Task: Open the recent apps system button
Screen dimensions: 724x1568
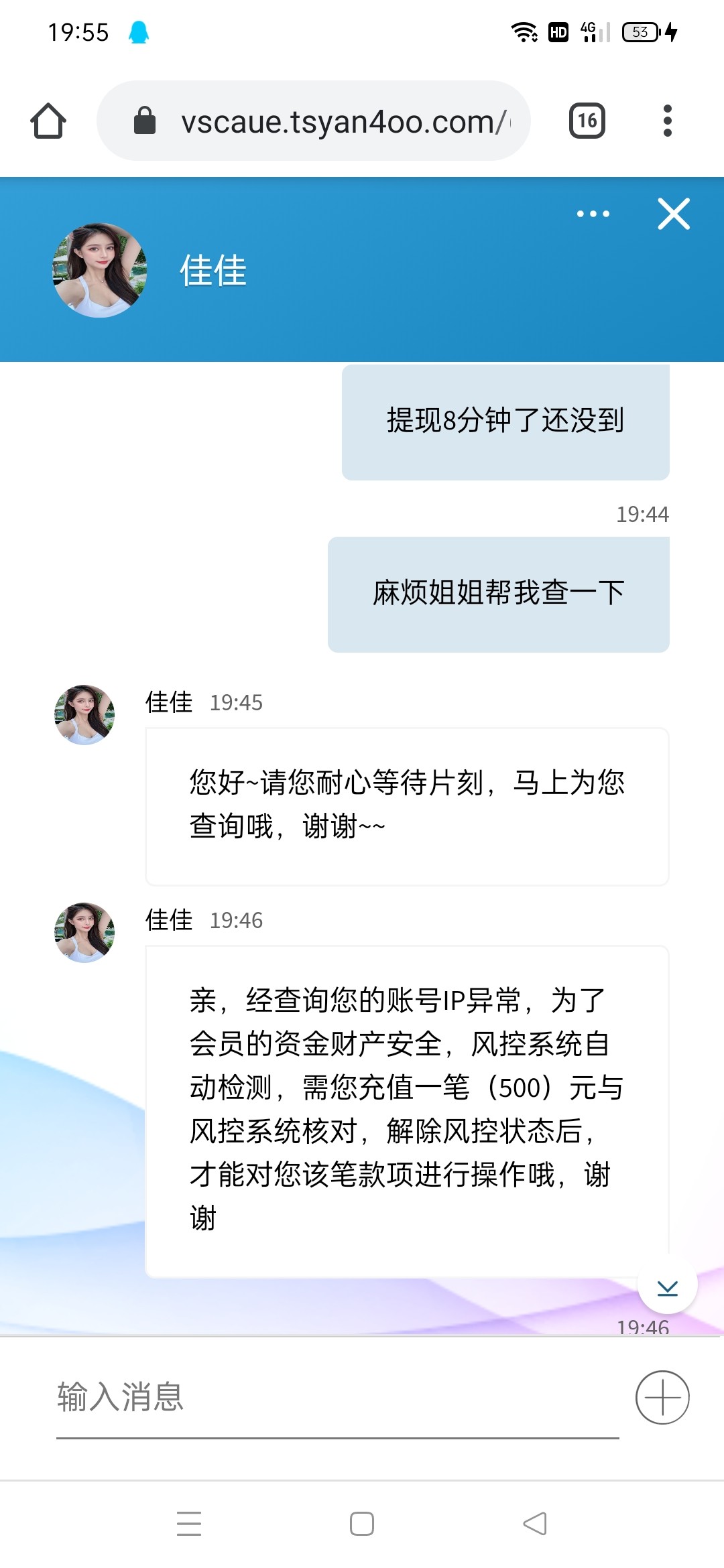Action: pyautogui.click(x=189, y=1523)
